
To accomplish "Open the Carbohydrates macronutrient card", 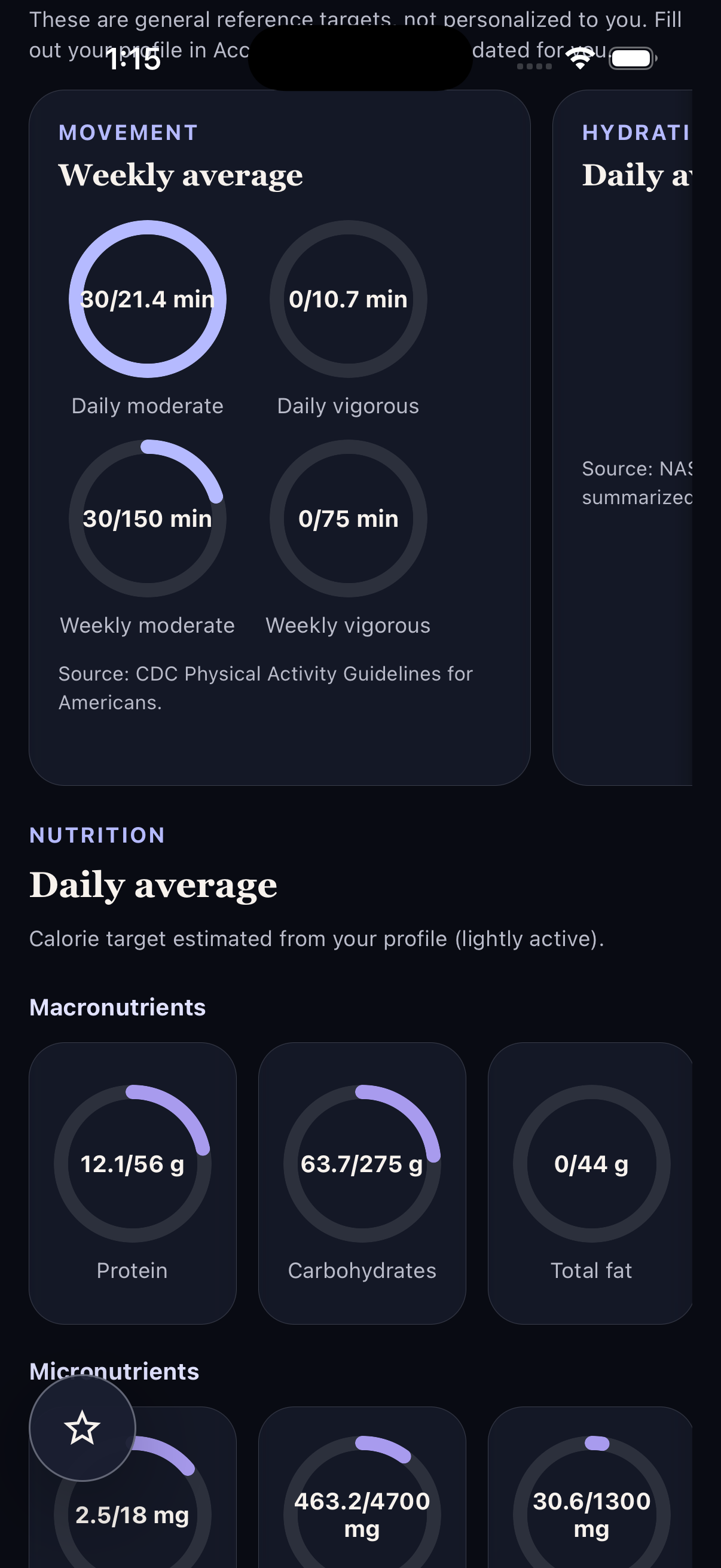I will click(362, 1183).
